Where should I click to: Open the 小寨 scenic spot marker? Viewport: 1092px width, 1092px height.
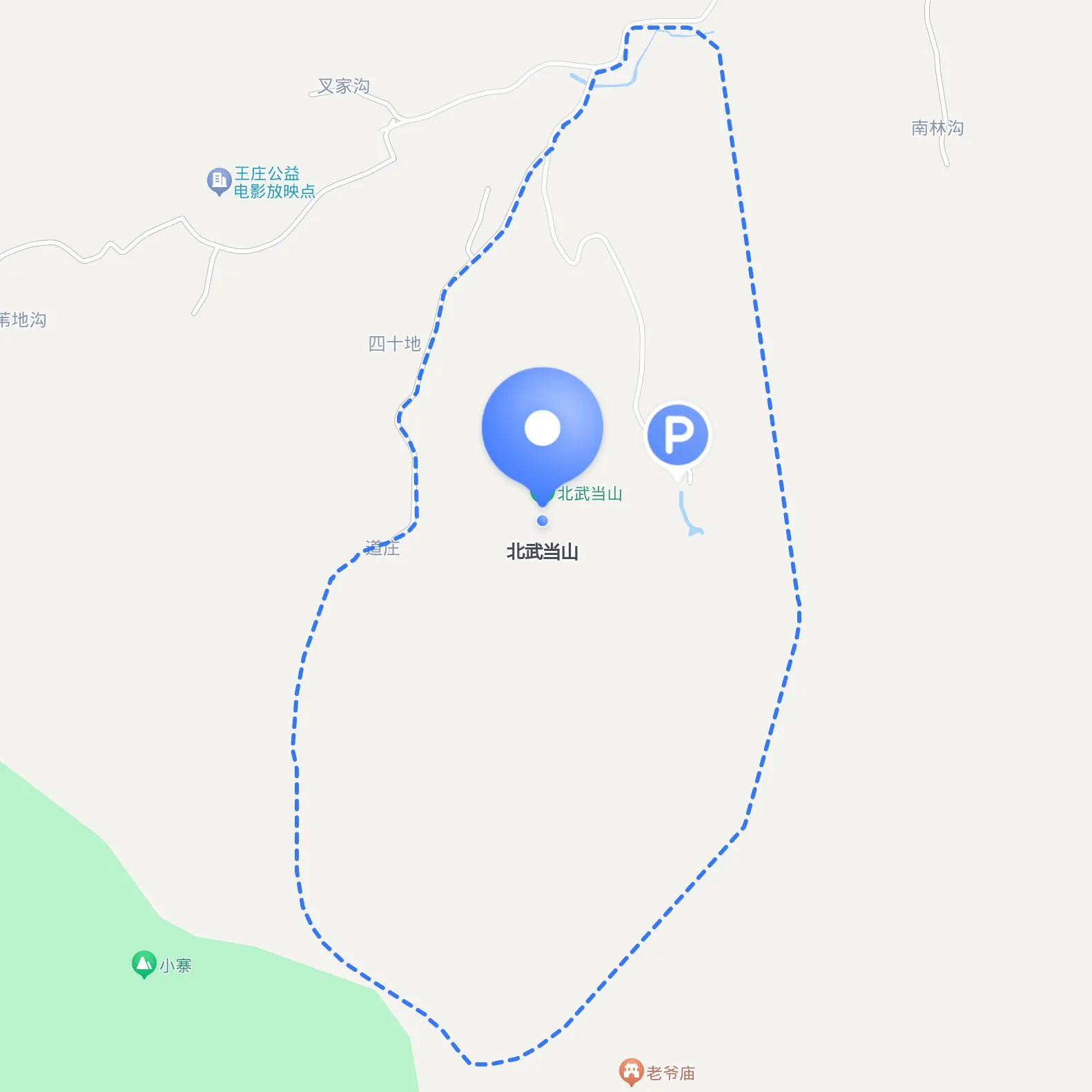pyautogui.click(x=144, y=963)
